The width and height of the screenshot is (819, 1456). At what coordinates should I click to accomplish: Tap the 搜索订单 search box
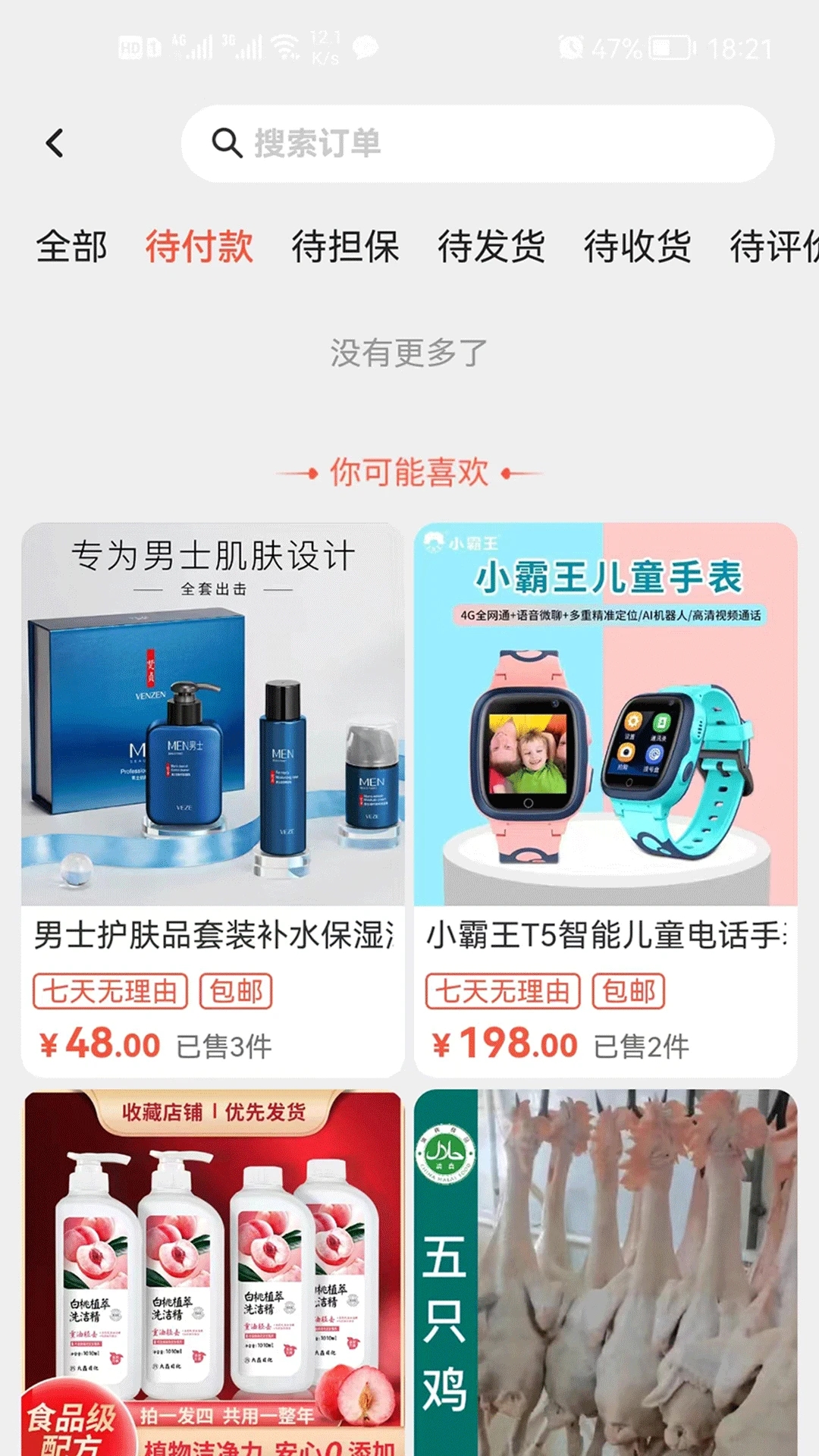pyautogui.click(x=478, y=143)
